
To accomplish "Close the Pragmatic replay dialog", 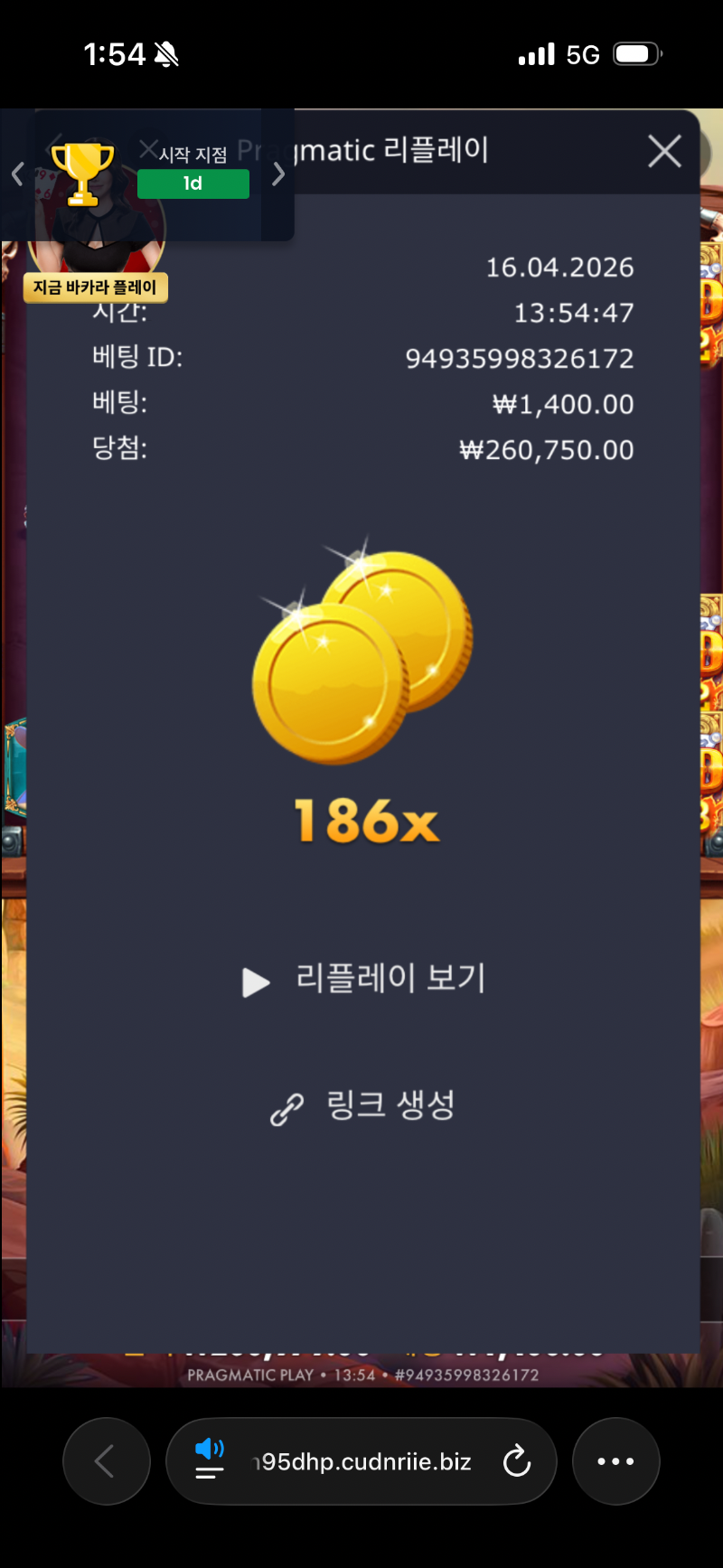I will [664, 152].
